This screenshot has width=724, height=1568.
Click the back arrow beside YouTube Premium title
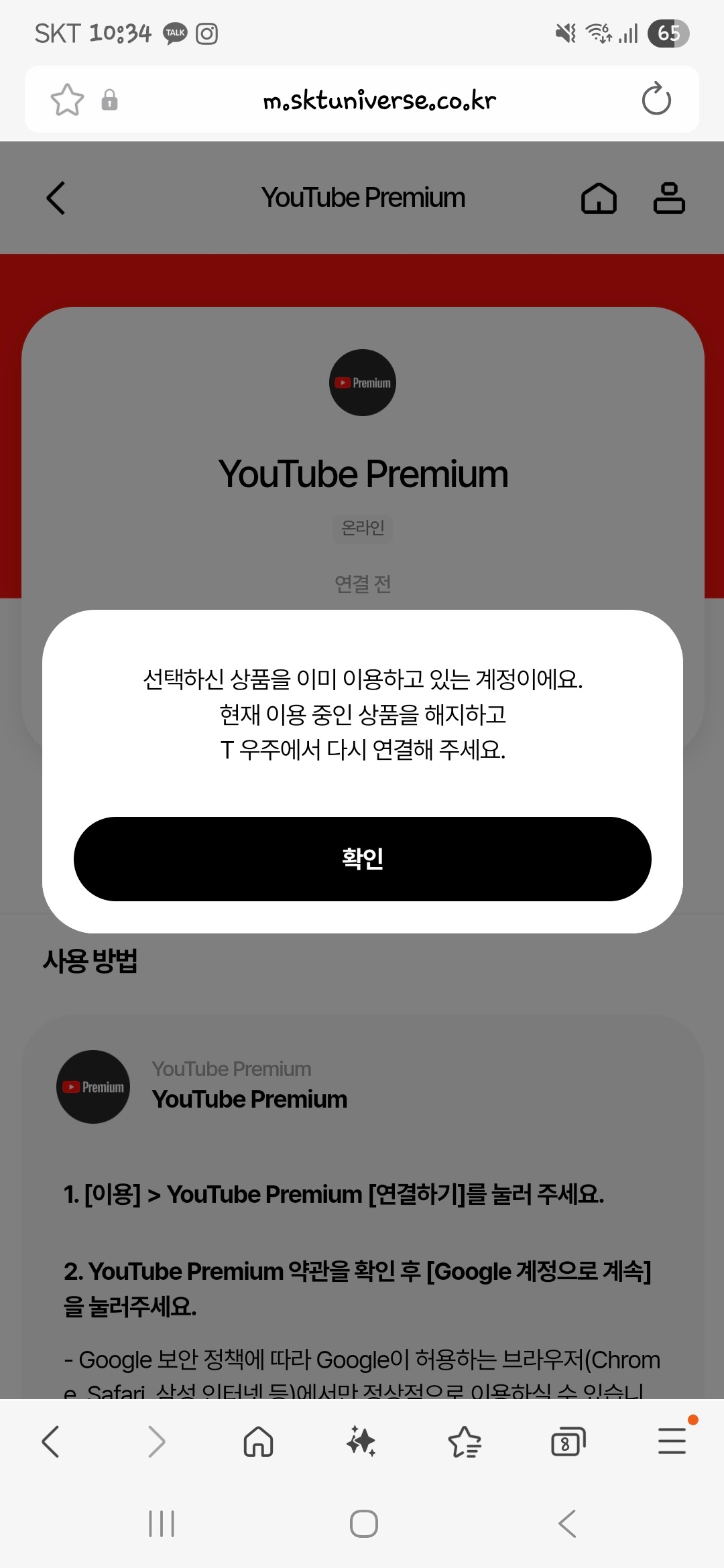(54, 198)
